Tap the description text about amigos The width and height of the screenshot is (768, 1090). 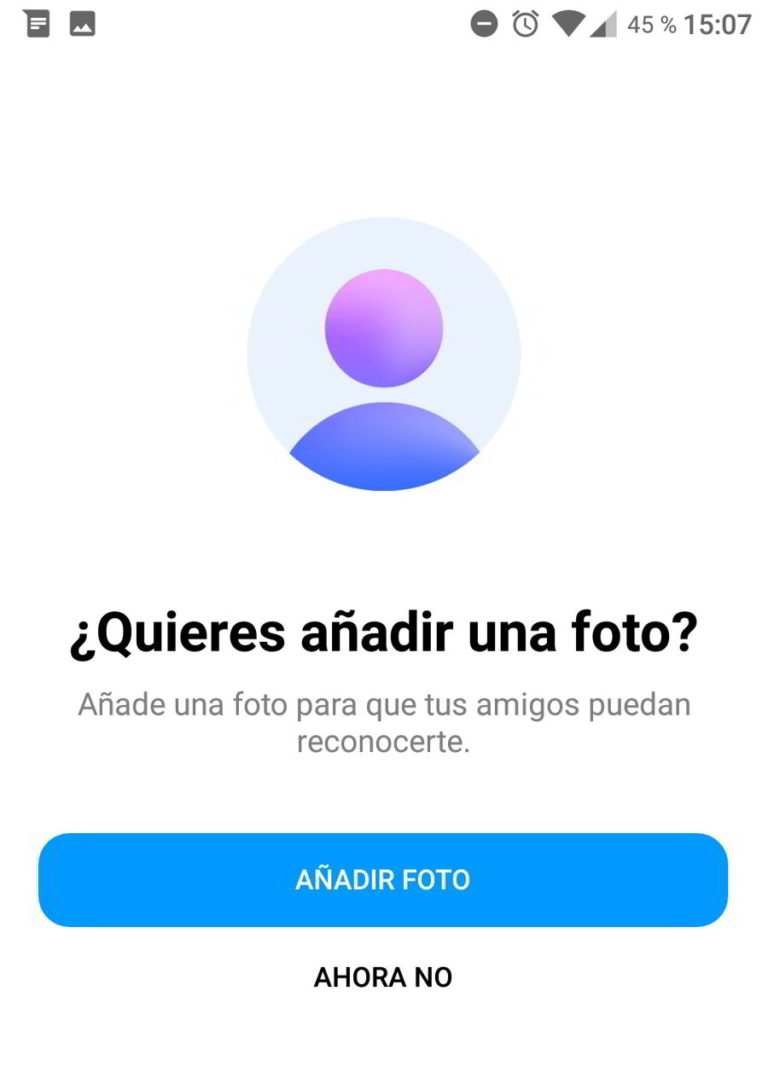pos(383,705)
